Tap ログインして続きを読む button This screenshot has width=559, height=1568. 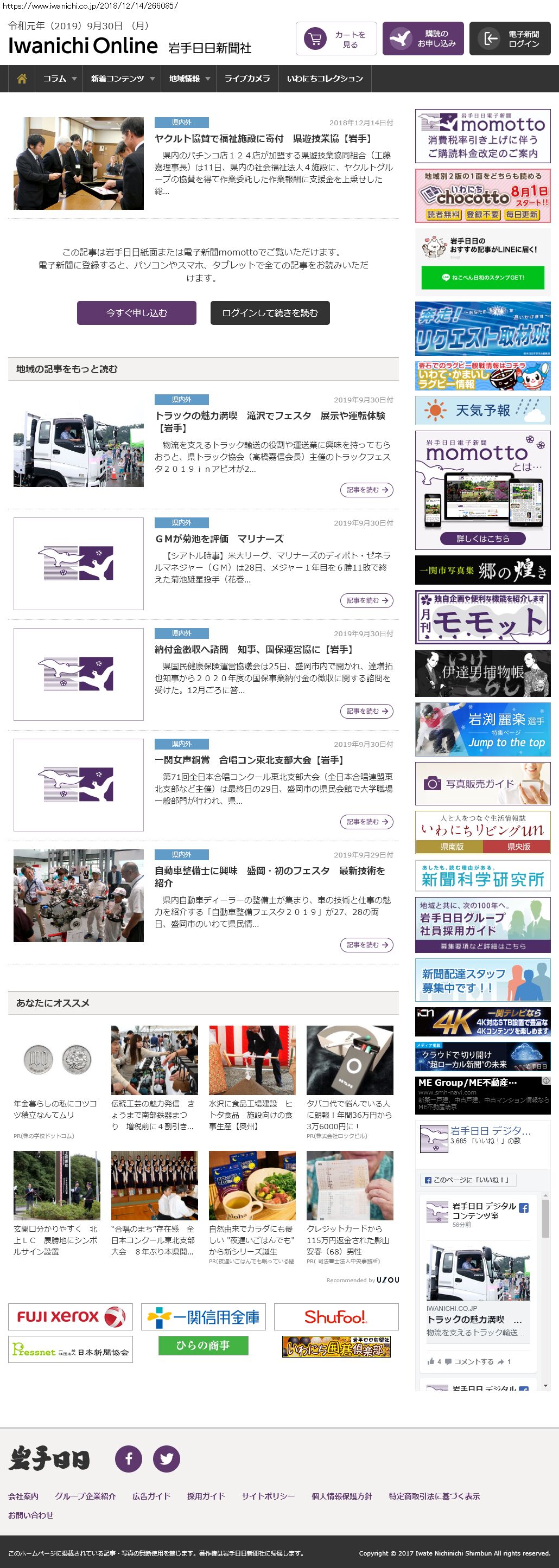[270, 313]
